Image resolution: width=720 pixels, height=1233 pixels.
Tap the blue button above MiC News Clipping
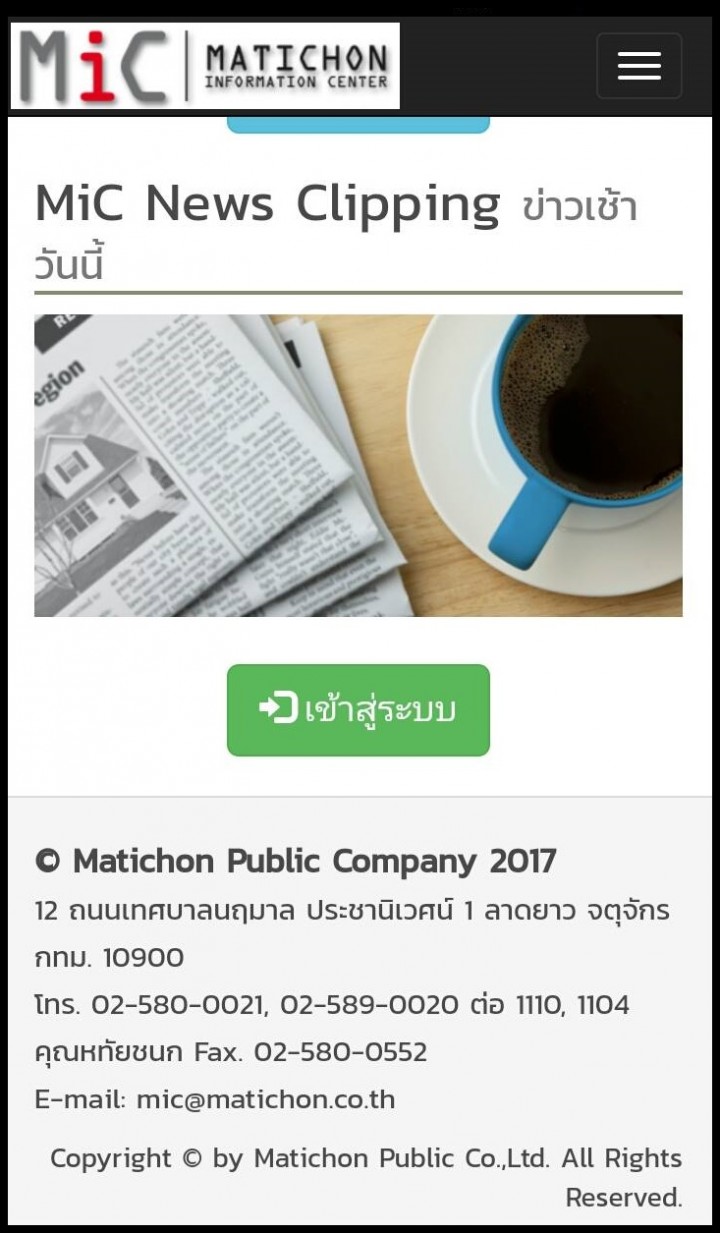coord(358,125)
